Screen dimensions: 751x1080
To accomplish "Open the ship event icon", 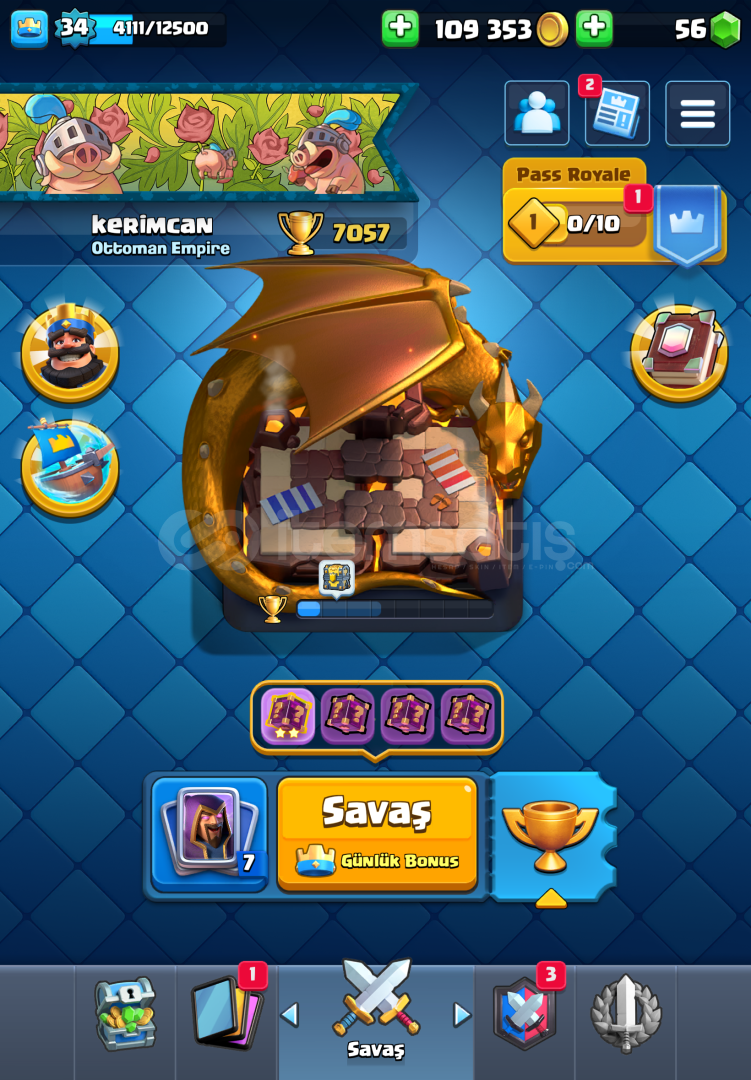I will (70, 467).
